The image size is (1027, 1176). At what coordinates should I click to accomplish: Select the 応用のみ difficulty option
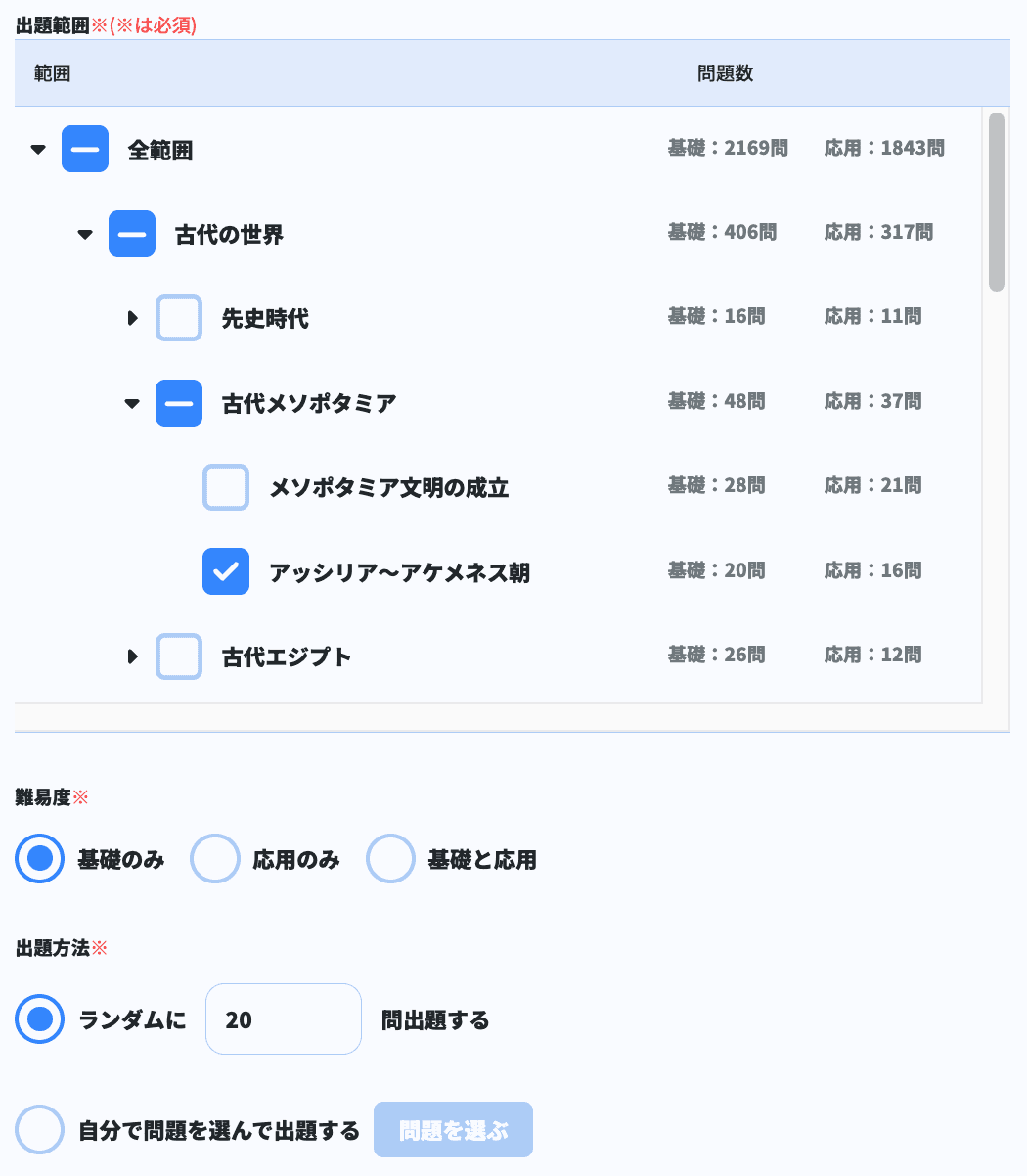tap(215, 858)
